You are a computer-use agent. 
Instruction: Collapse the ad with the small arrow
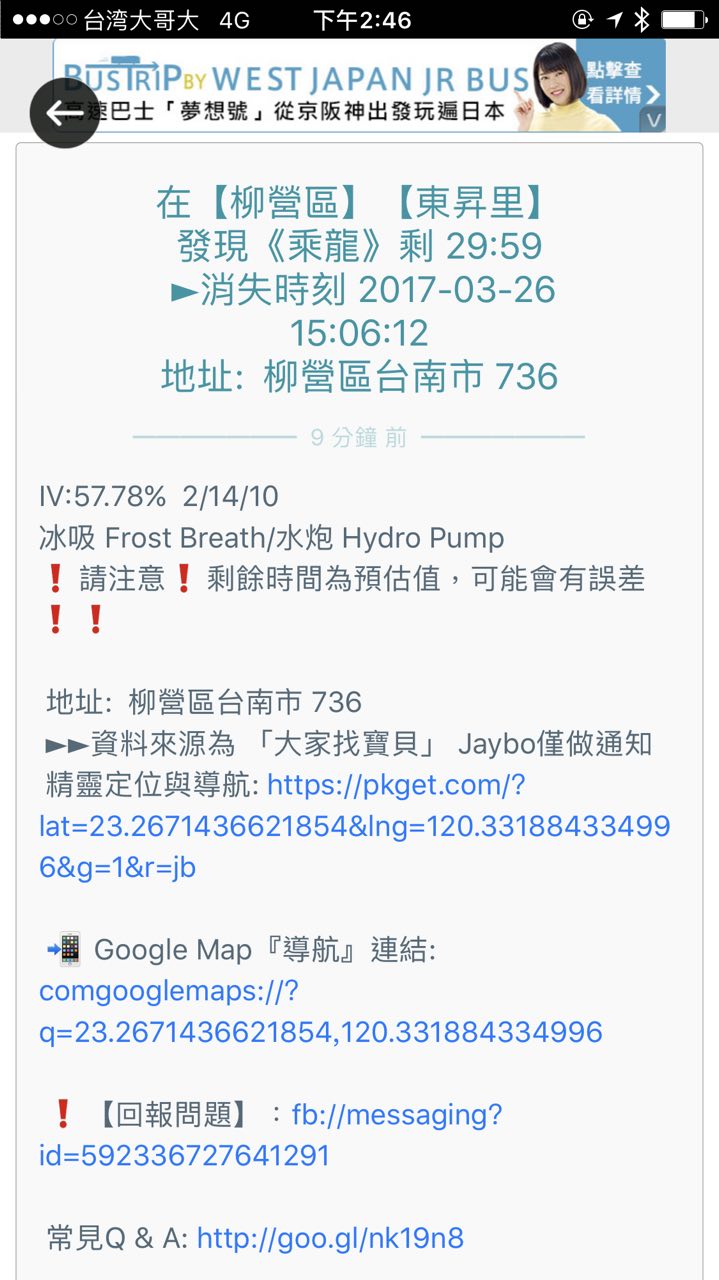click(x=653, y=120)
